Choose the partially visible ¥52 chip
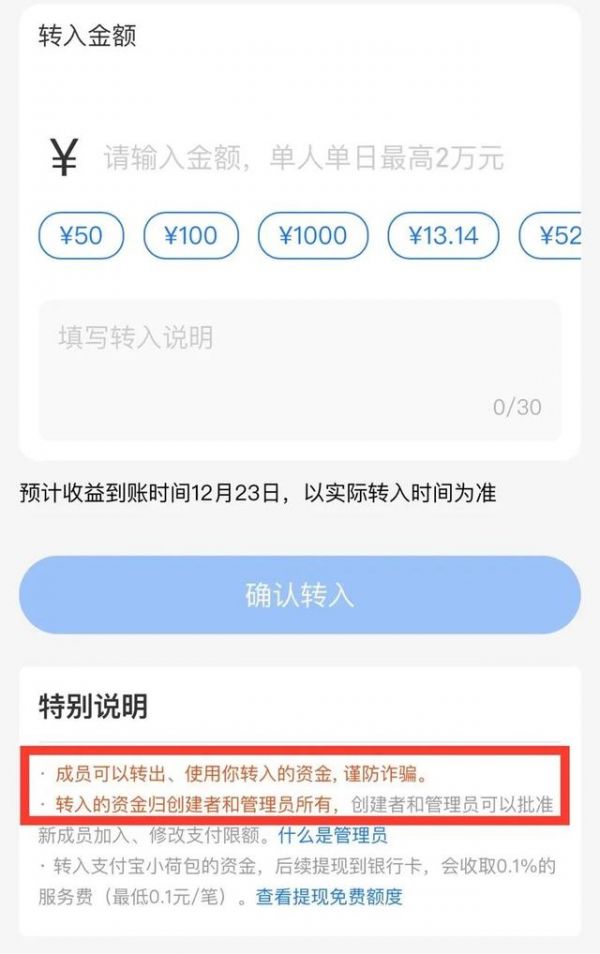This screenshot has height=954, width=600. point(553,237)
